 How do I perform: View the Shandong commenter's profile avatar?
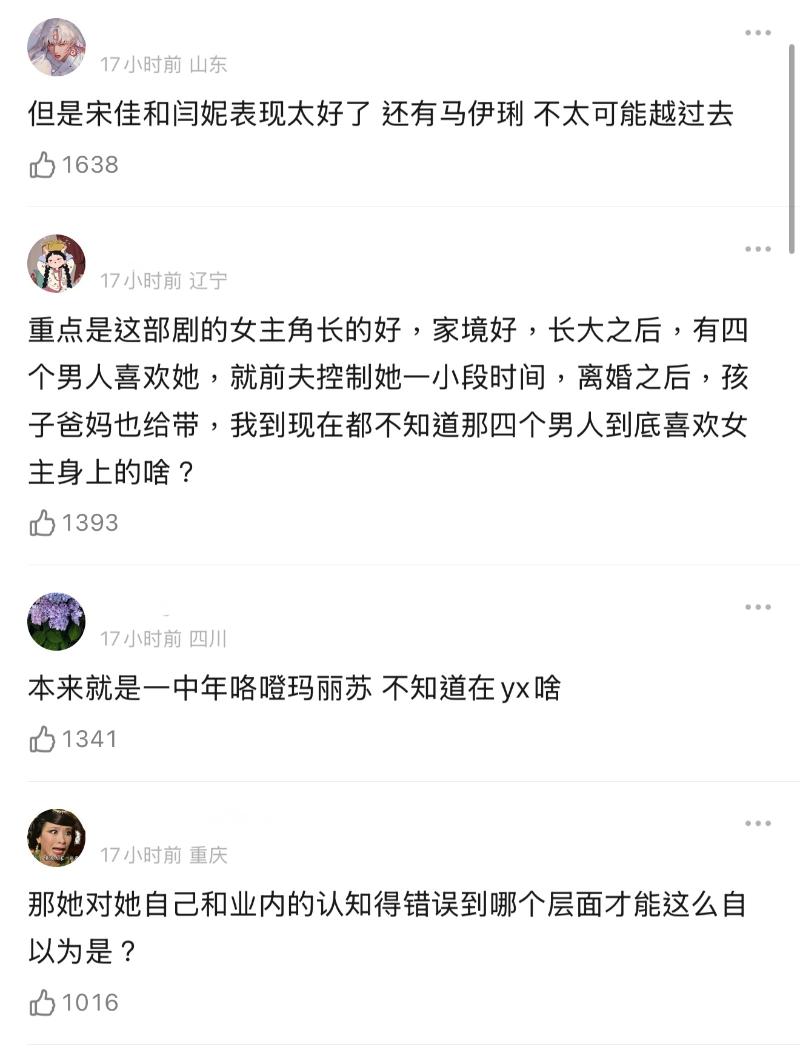point(56,47)
